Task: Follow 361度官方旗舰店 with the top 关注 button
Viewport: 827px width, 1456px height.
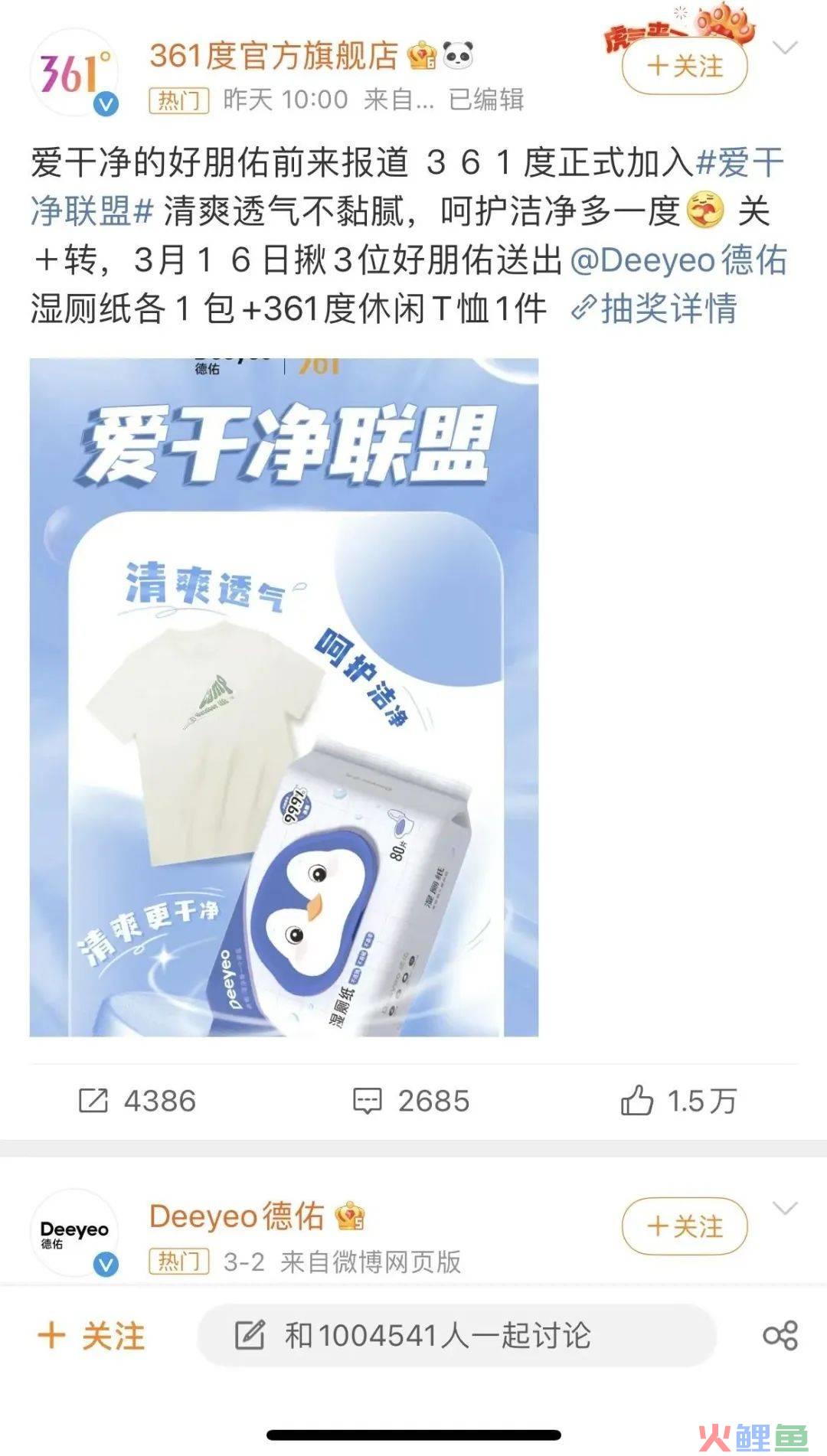Action: (684, 67)
